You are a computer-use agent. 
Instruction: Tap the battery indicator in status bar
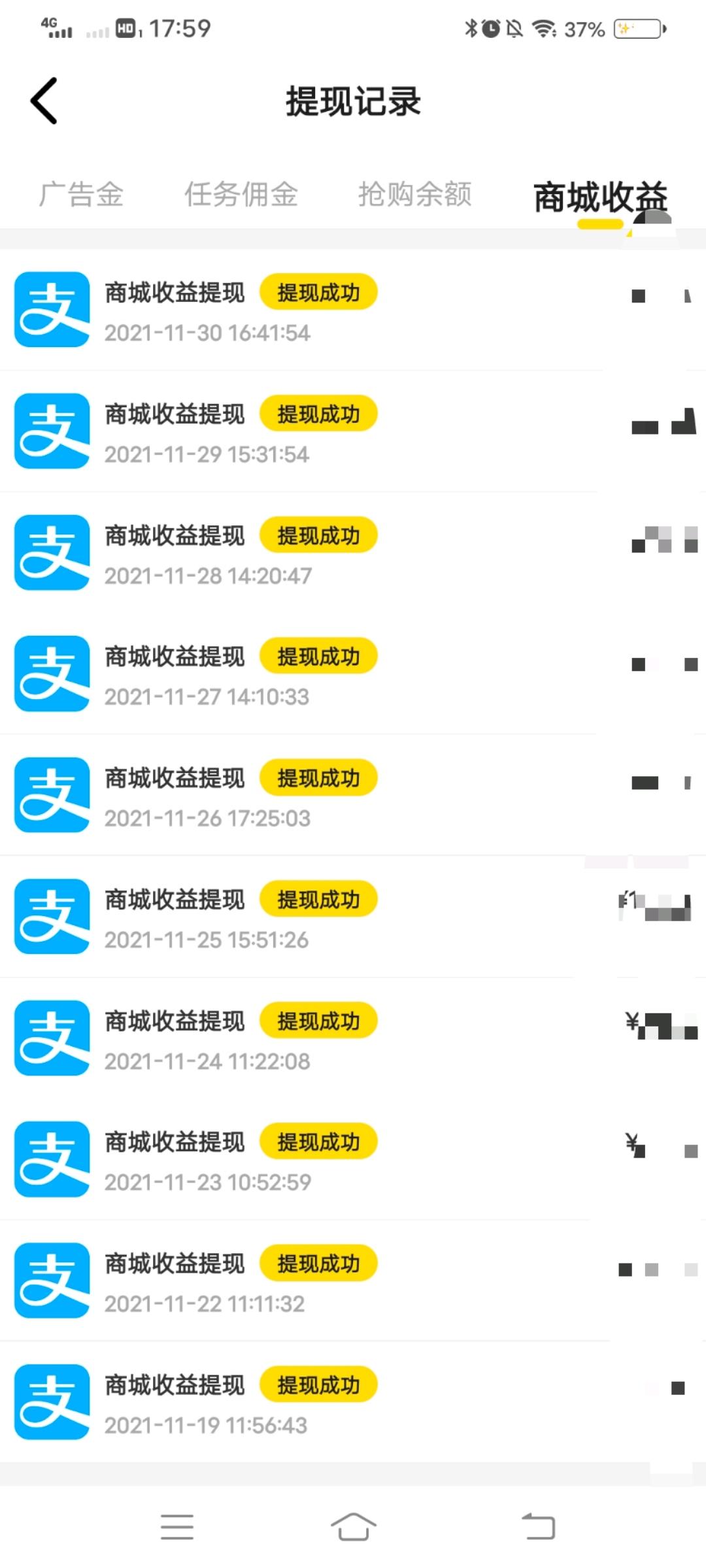click(x=637, y=29)
